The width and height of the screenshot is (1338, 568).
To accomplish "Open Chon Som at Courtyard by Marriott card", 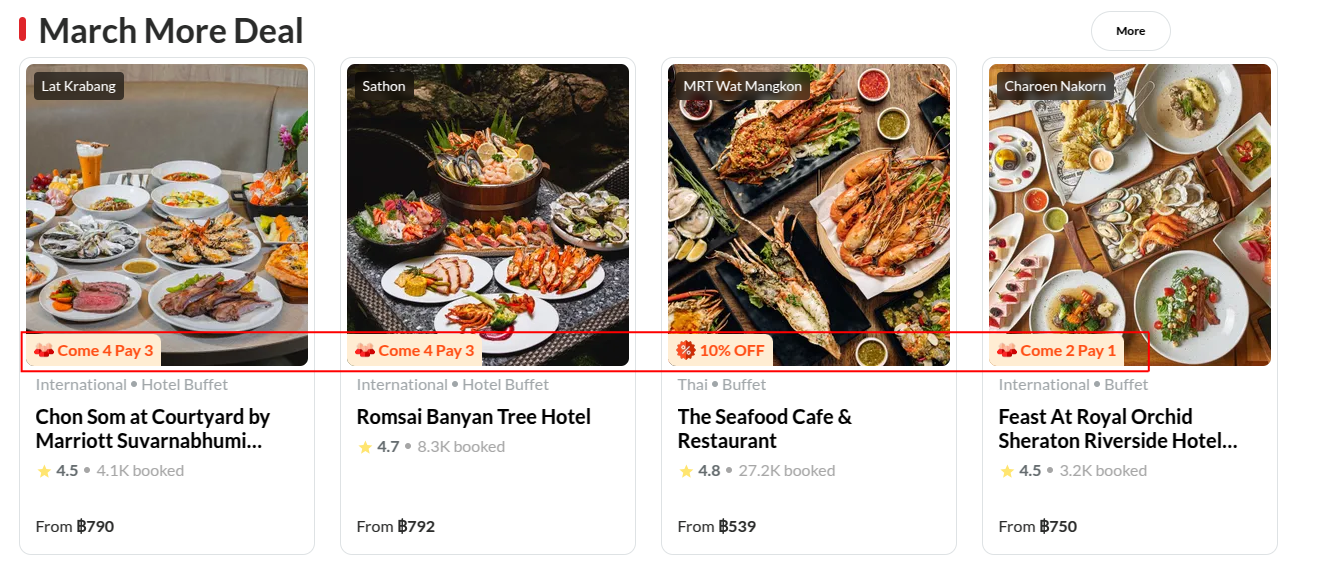I will (153, 428).
